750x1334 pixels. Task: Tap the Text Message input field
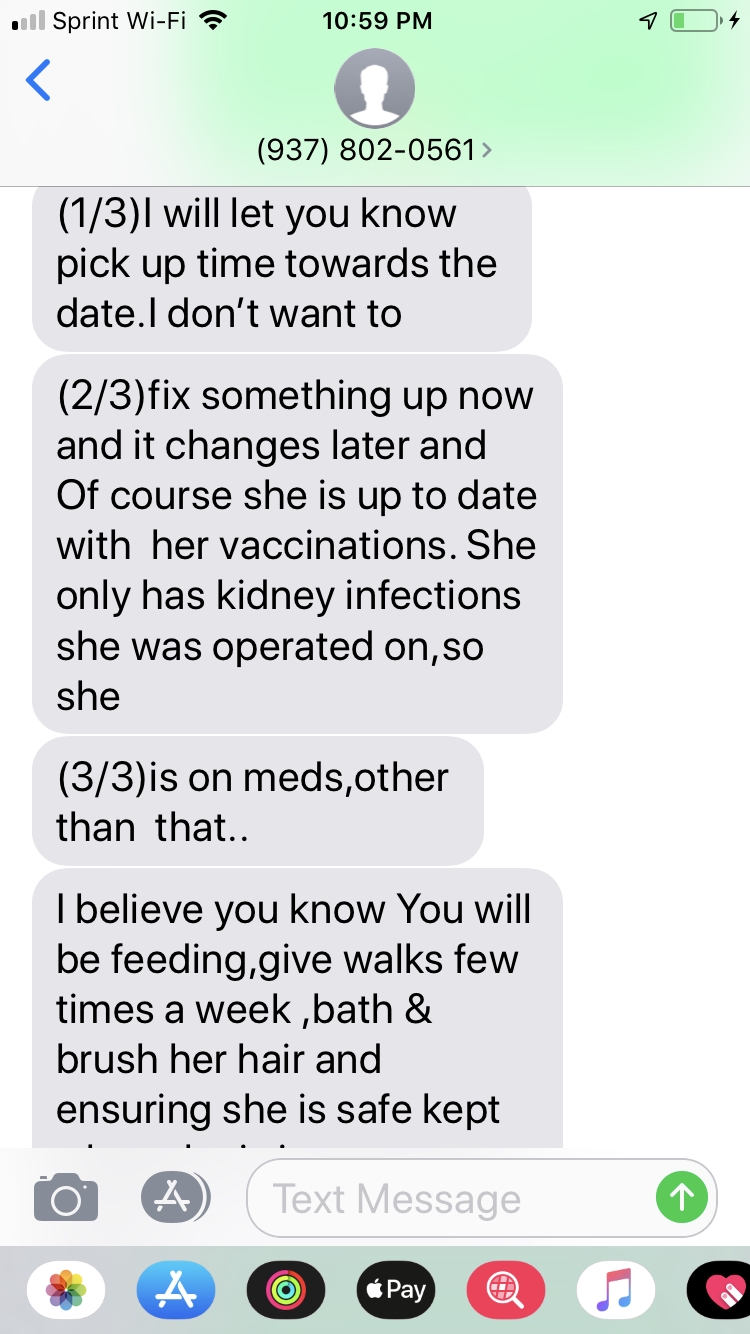click(x=450, y=1198)
